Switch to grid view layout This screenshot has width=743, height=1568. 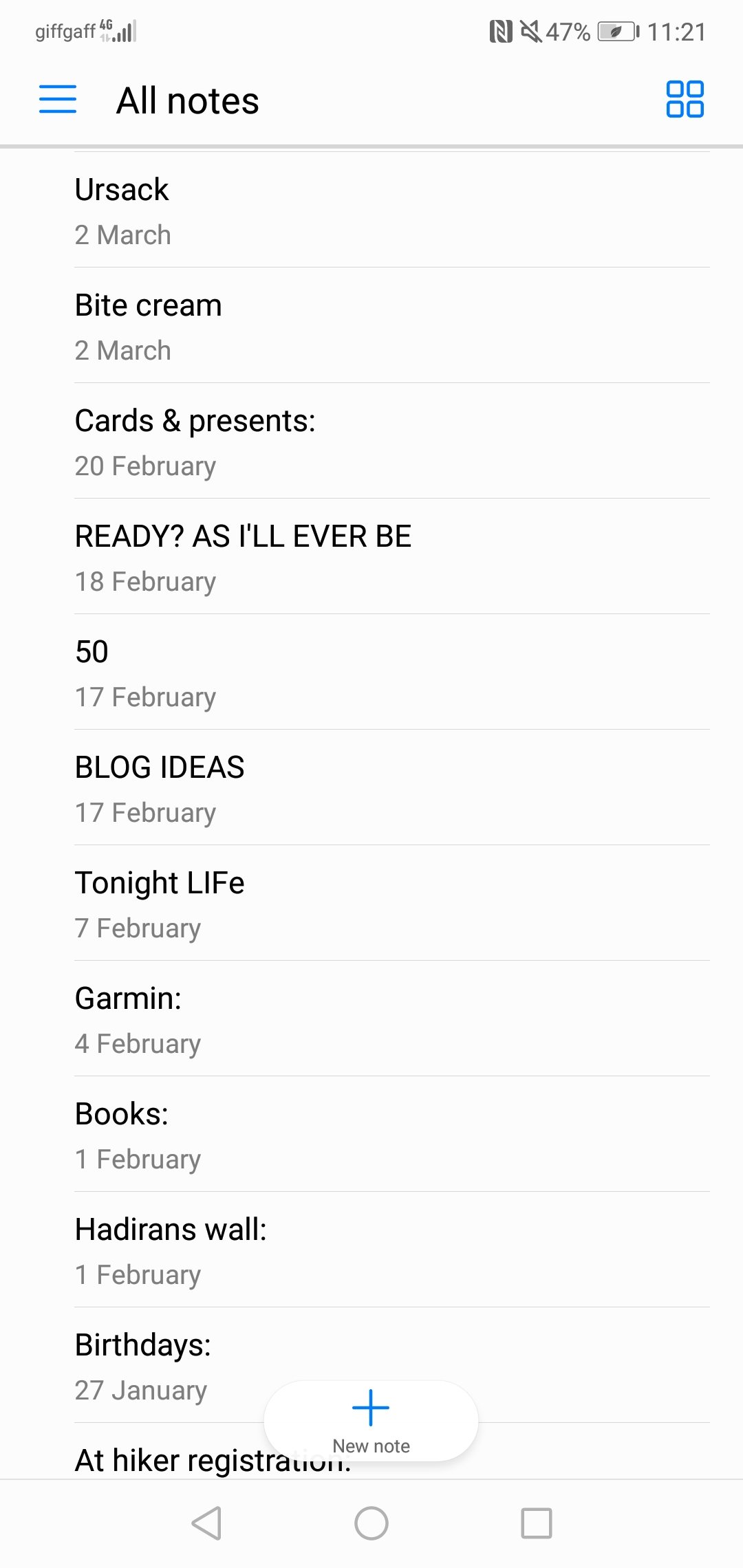(x=685, y=100)
